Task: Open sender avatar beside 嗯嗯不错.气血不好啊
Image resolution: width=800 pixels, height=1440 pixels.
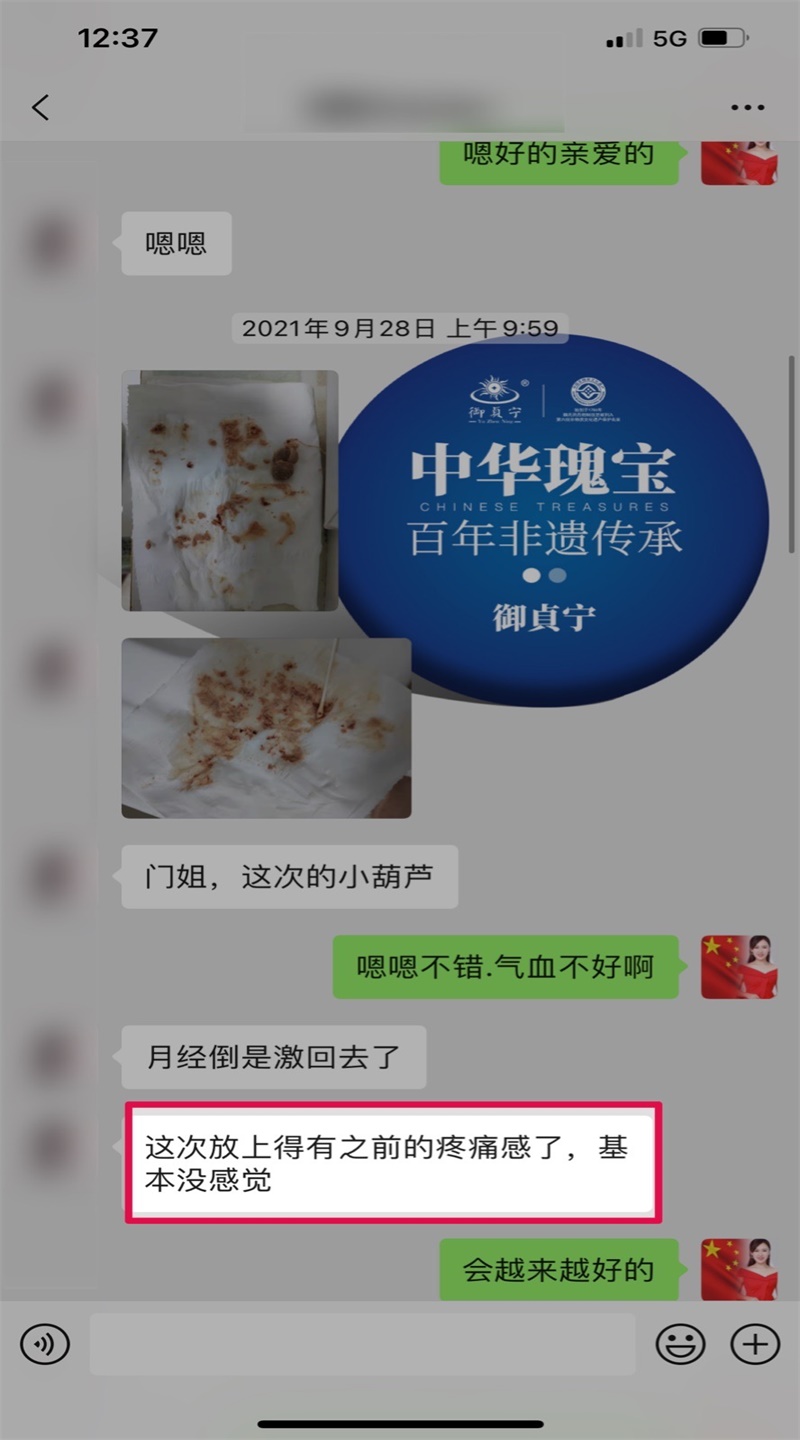Action: pyautogui.click(x=738, y=967)
